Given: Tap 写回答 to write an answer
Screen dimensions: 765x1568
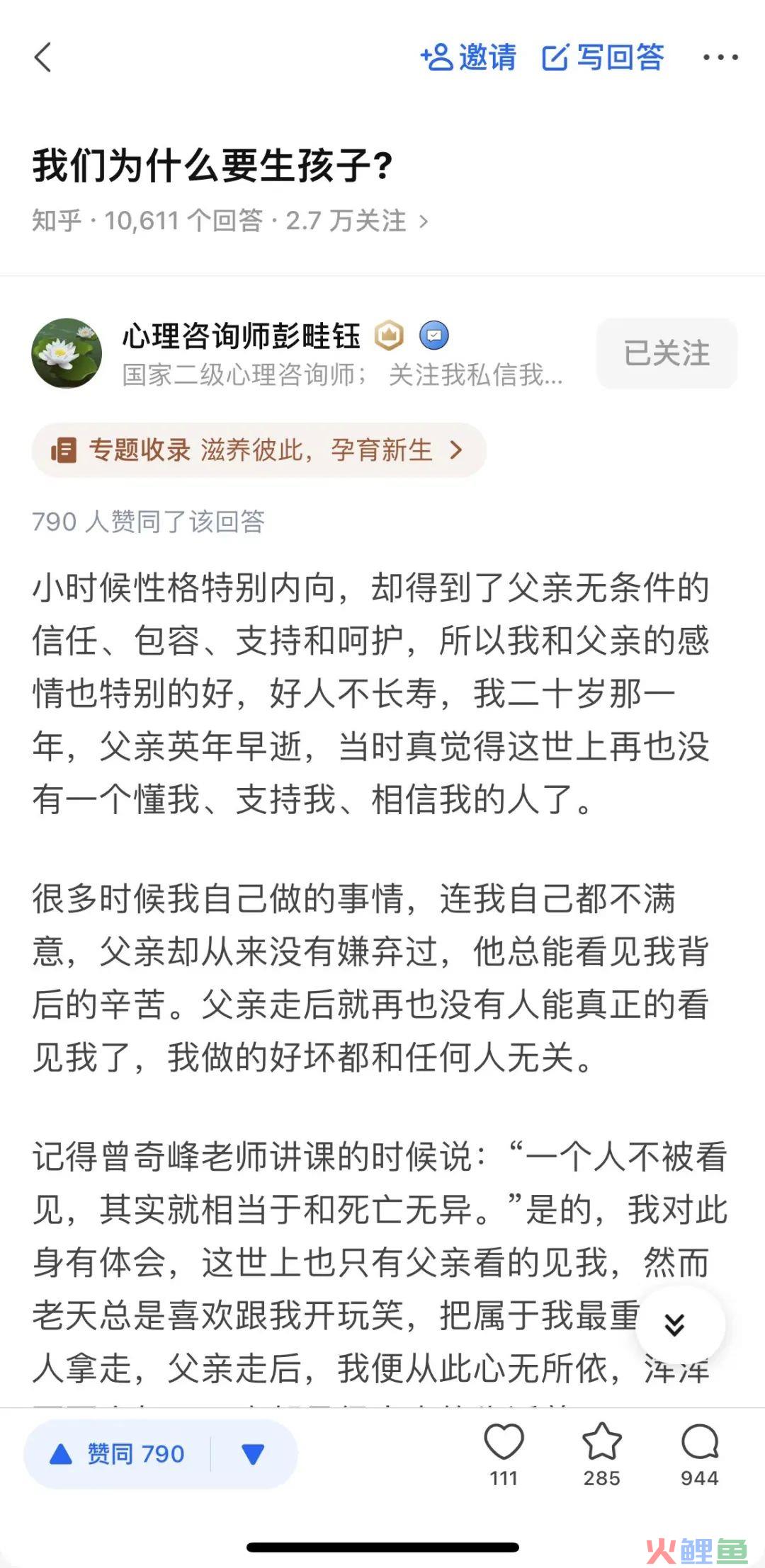Looking at the screenshot, I should (603, 57).
